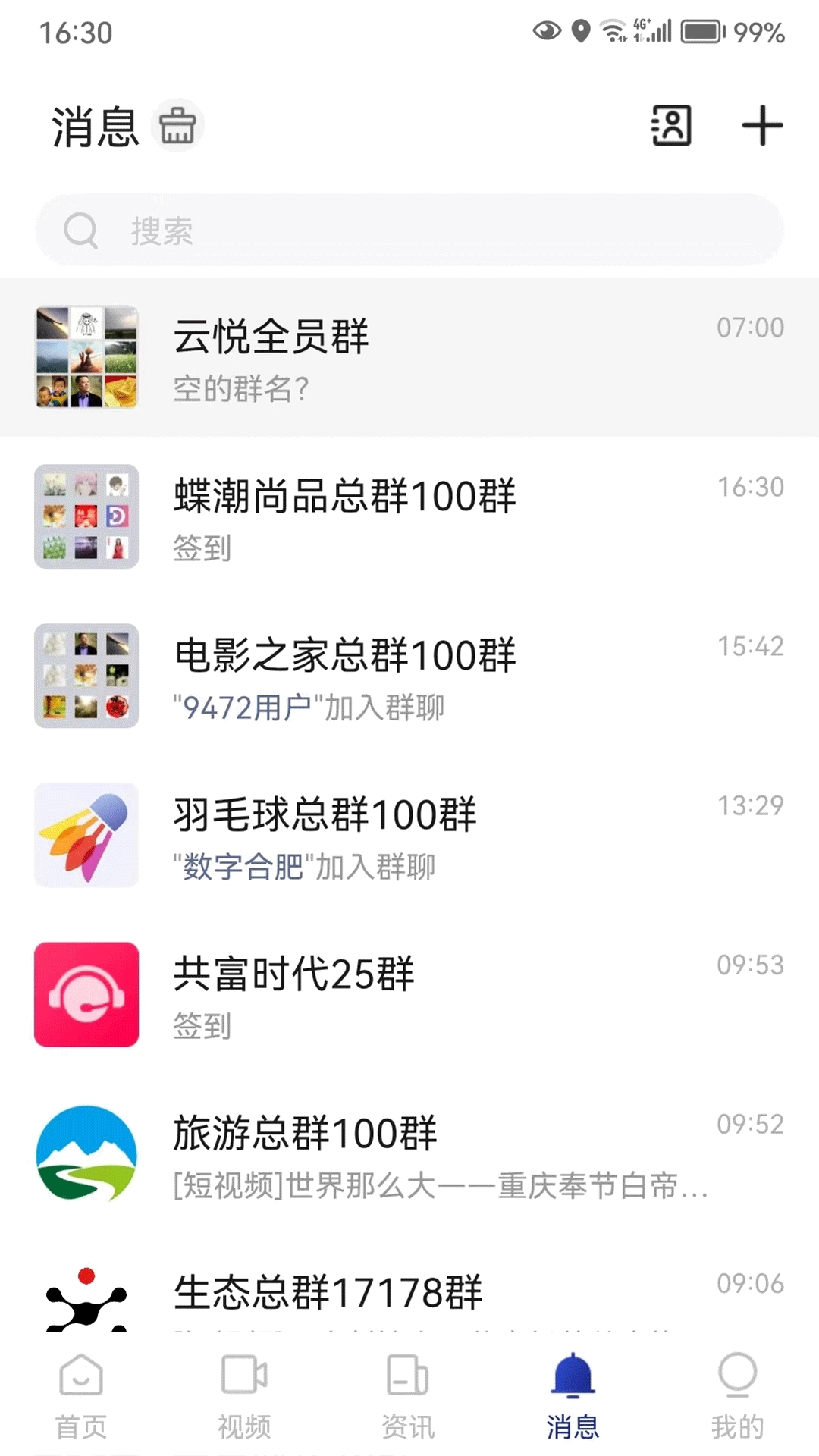This screenshot has width=819, height=1456.
Task: Open the 蝶潮尚品总群100群 conversation
Action: 409,516
